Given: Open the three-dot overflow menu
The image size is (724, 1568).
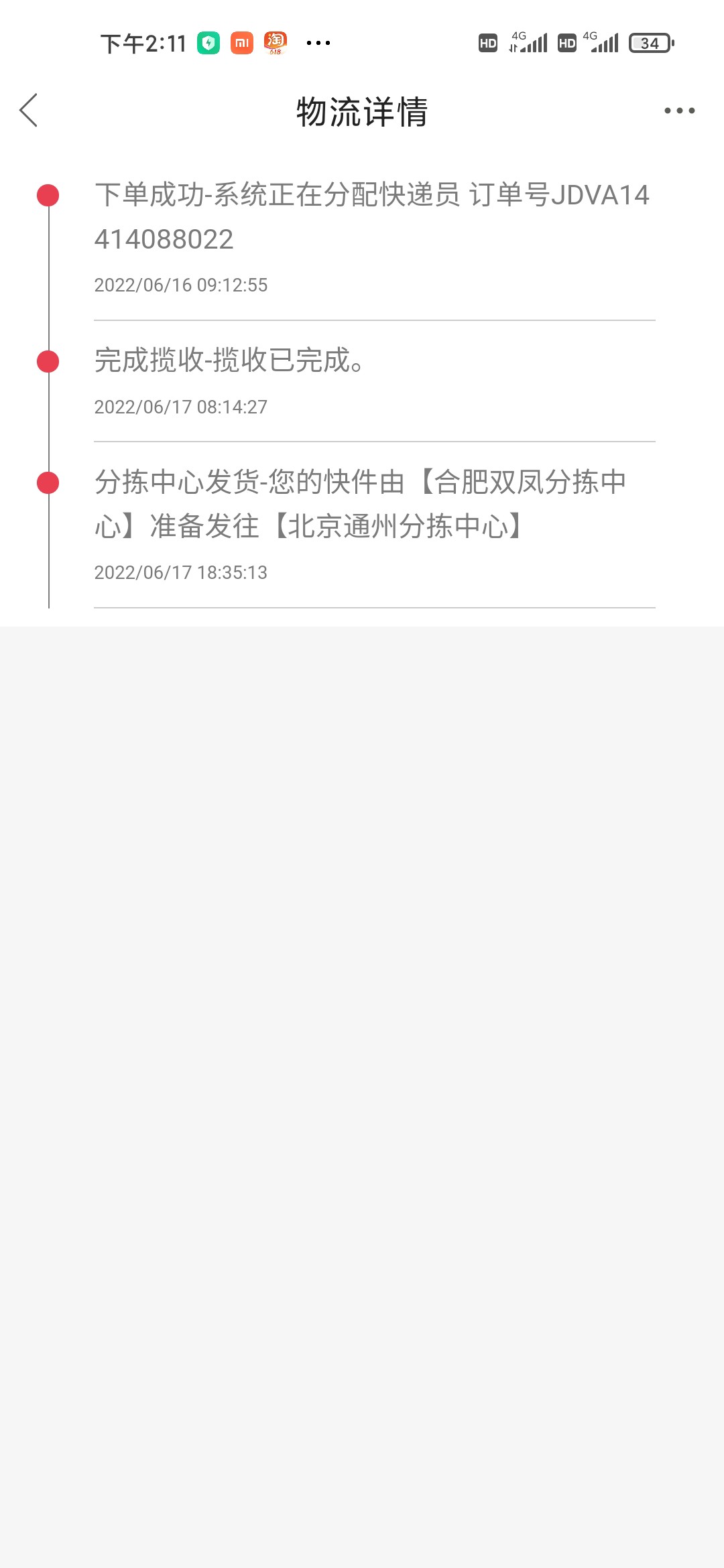Looking at the screenshot, I should pos(679,111).
